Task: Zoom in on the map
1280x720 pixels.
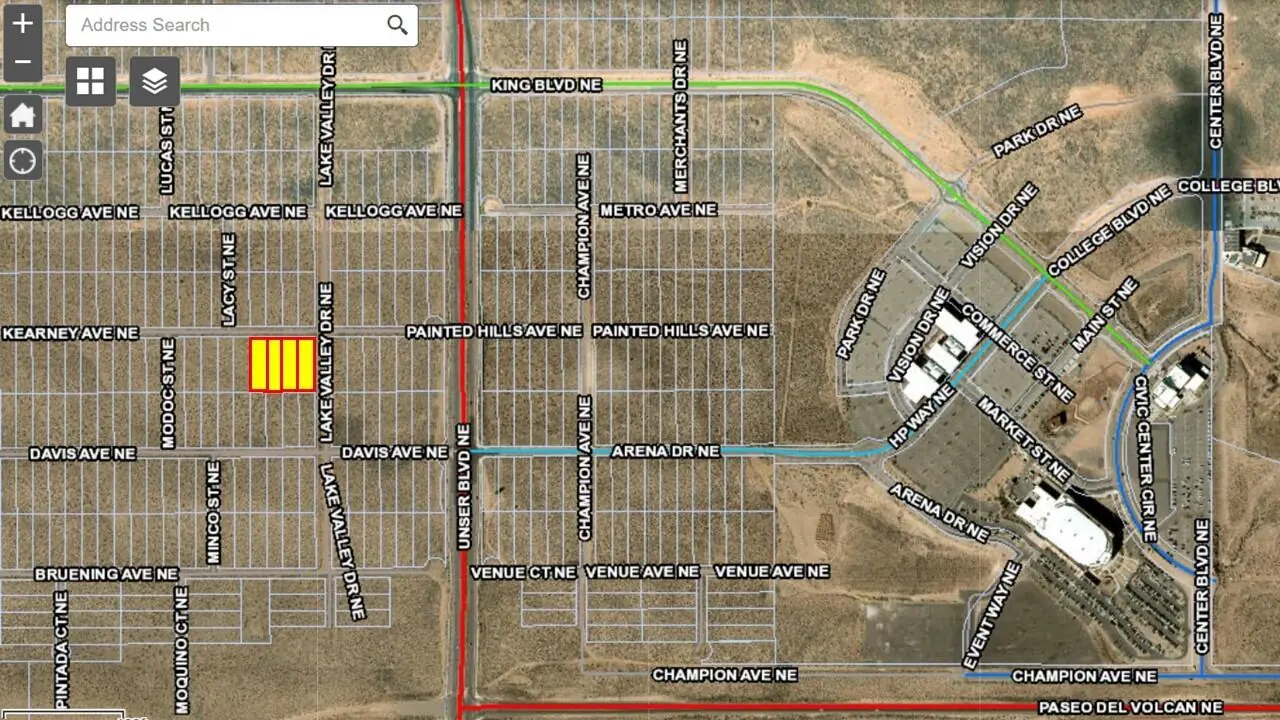Action: 22,24
